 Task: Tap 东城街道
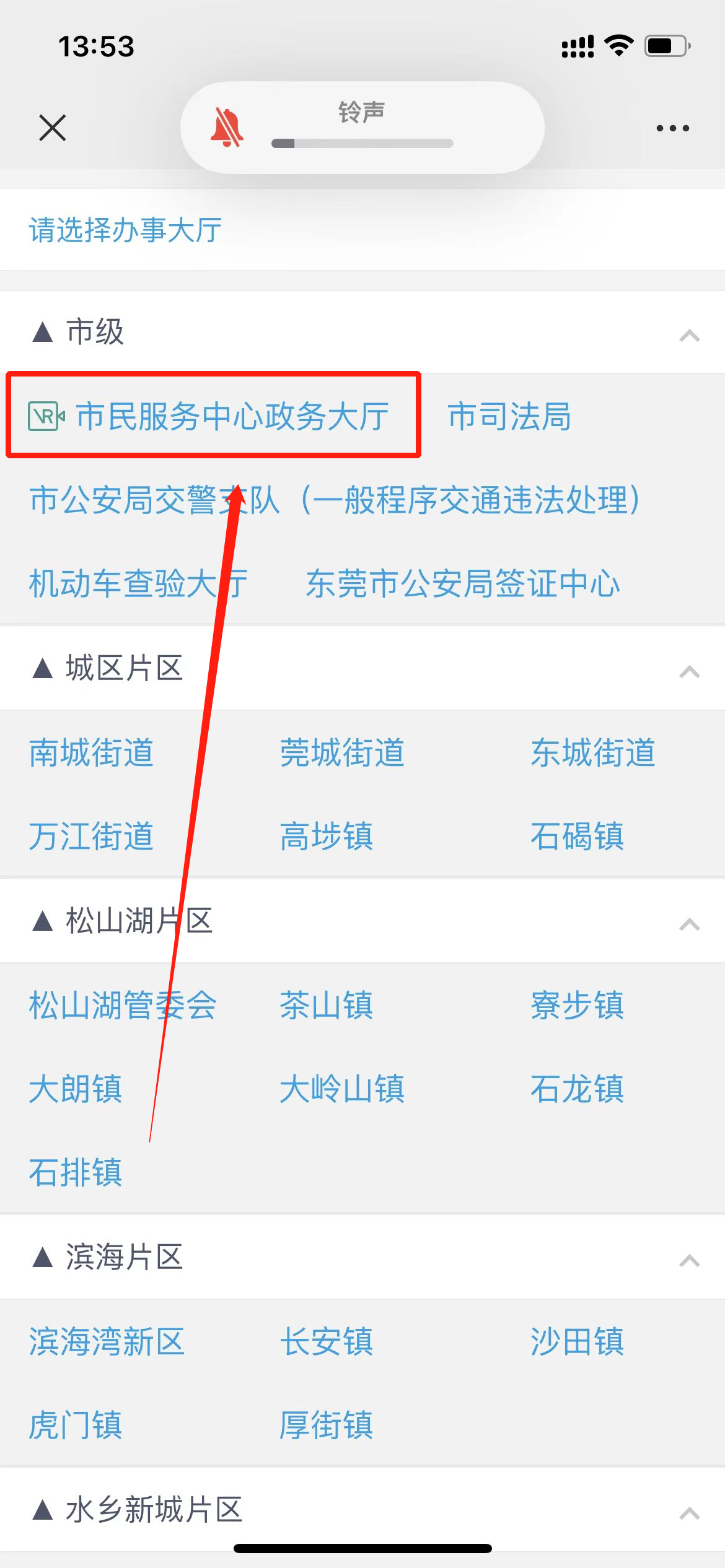(x=592, y=752)
